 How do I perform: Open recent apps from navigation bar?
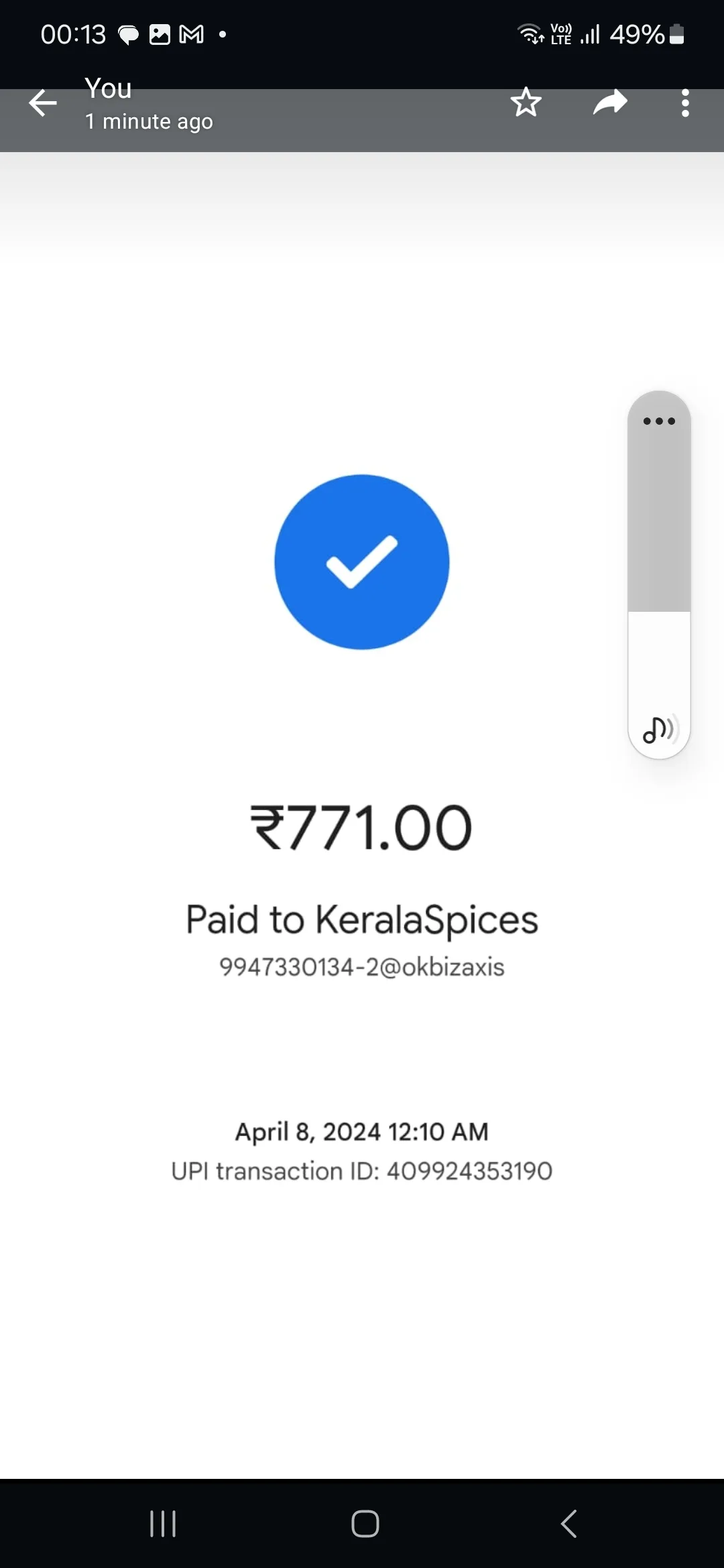163,1523
